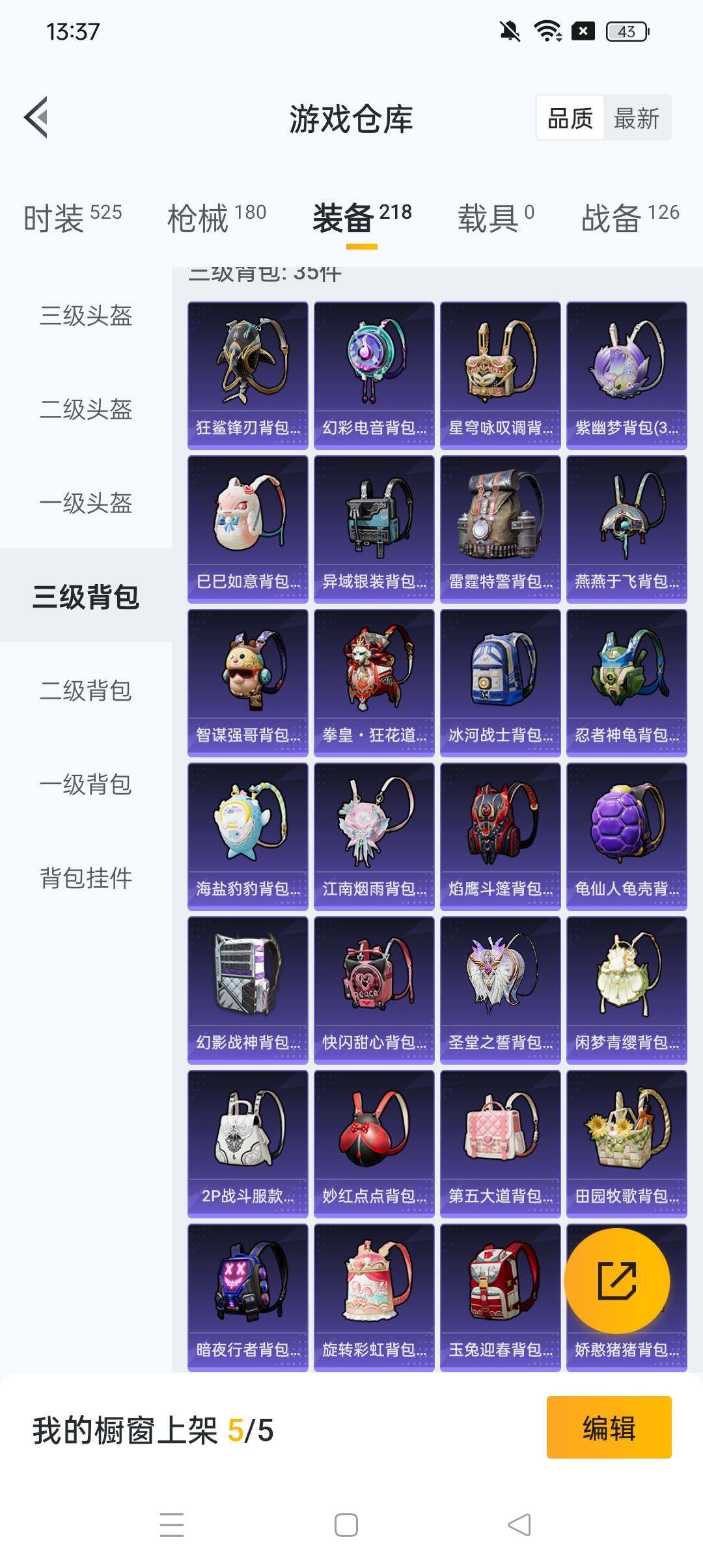Open the 龟仙人龟壳背包 item
This screenshot has width=703, height=1568.
[626, 836]
